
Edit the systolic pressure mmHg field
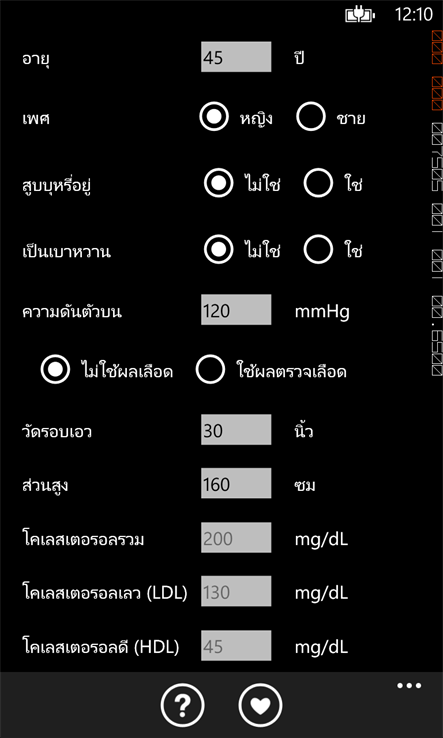point(236,310)
